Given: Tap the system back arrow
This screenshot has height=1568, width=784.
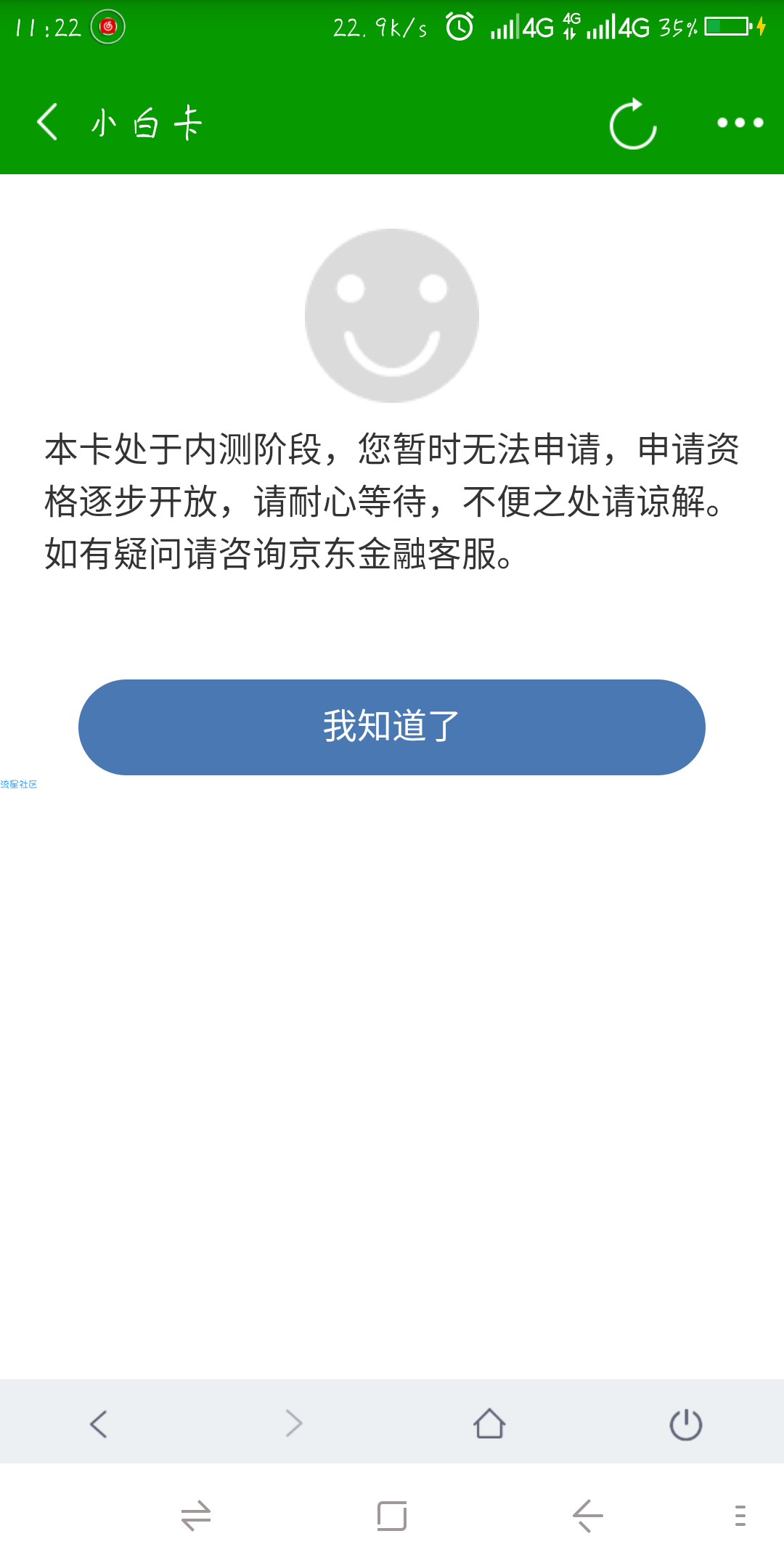Looking at the screenshot, I should click(x=587, y=1516).
